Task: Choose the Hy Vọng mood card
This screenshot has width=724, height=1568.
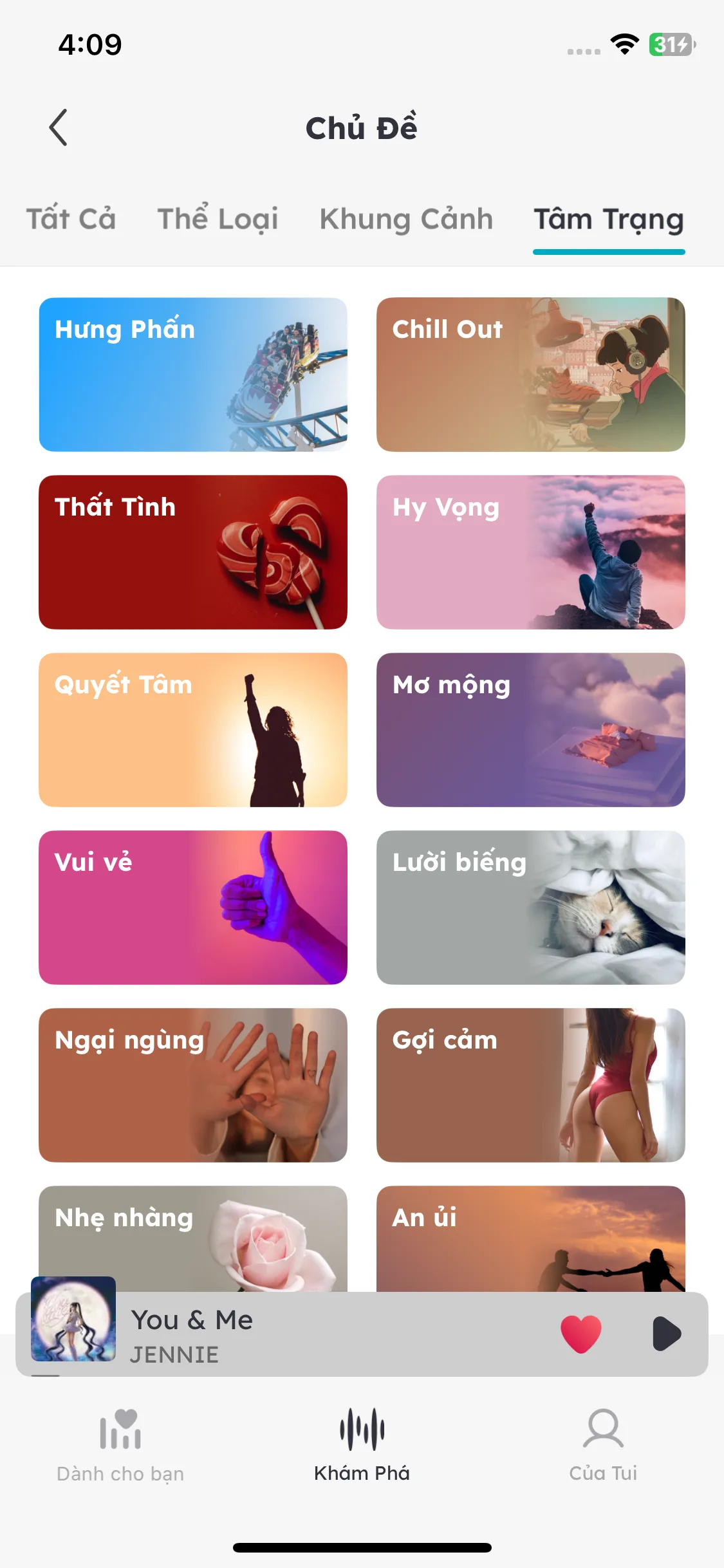Action: point(530,552)
